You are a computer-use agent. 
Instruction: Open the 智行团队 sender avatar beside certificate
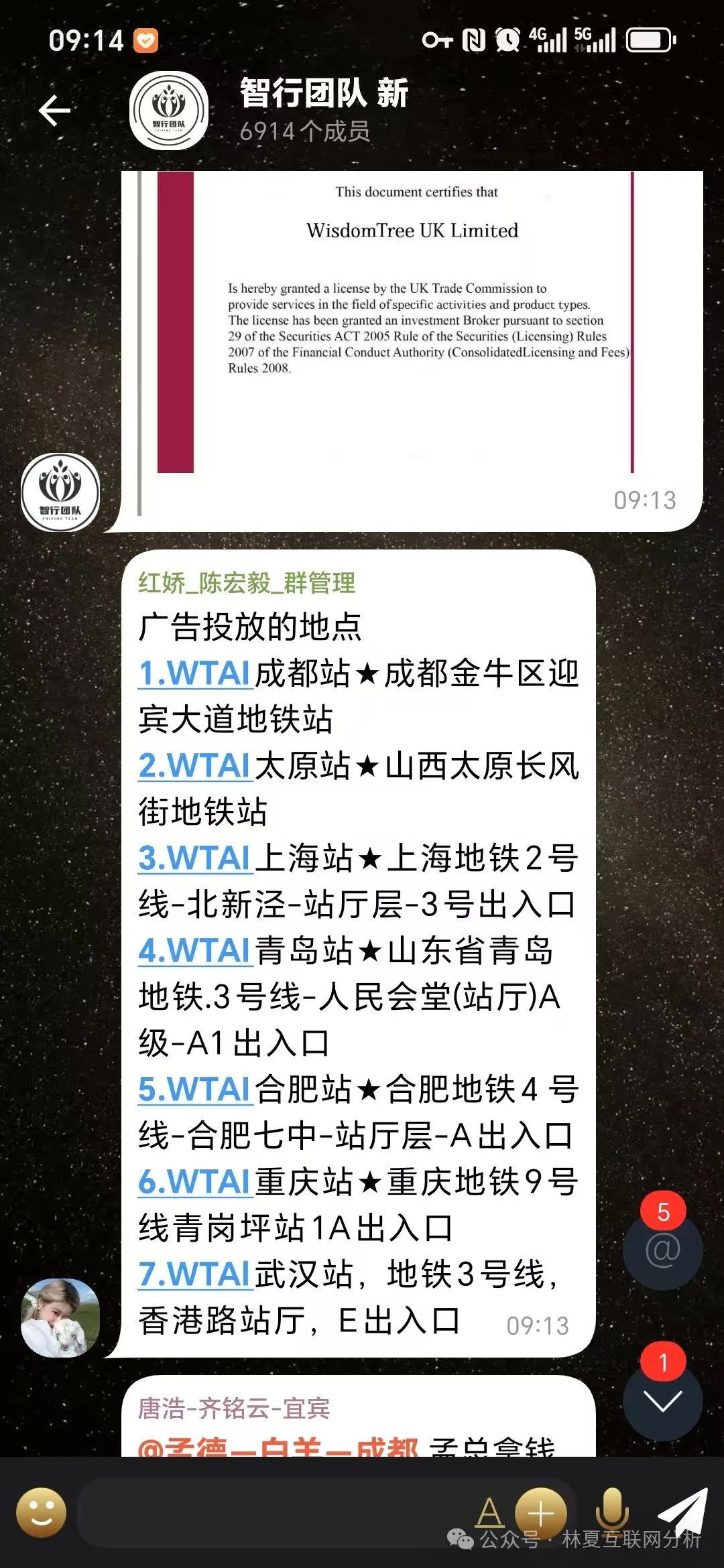pos(60,493)
